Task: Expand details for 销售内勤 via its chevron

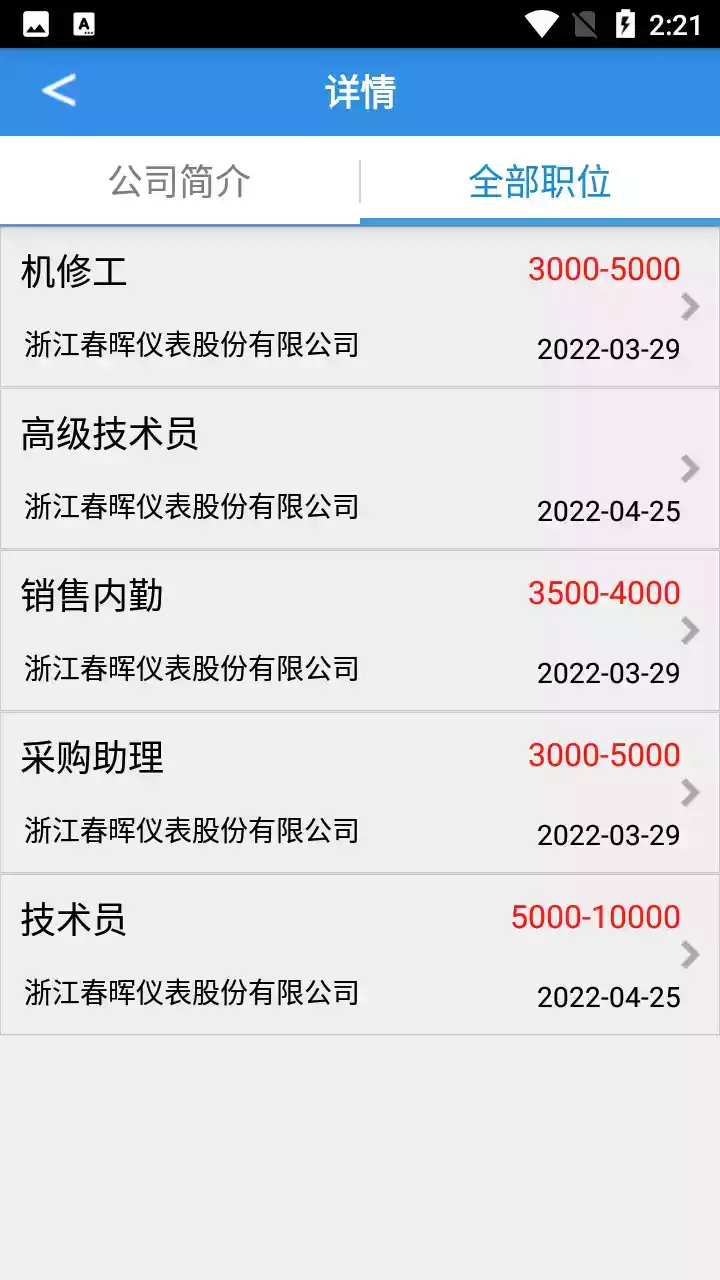Action: [689, 631]
